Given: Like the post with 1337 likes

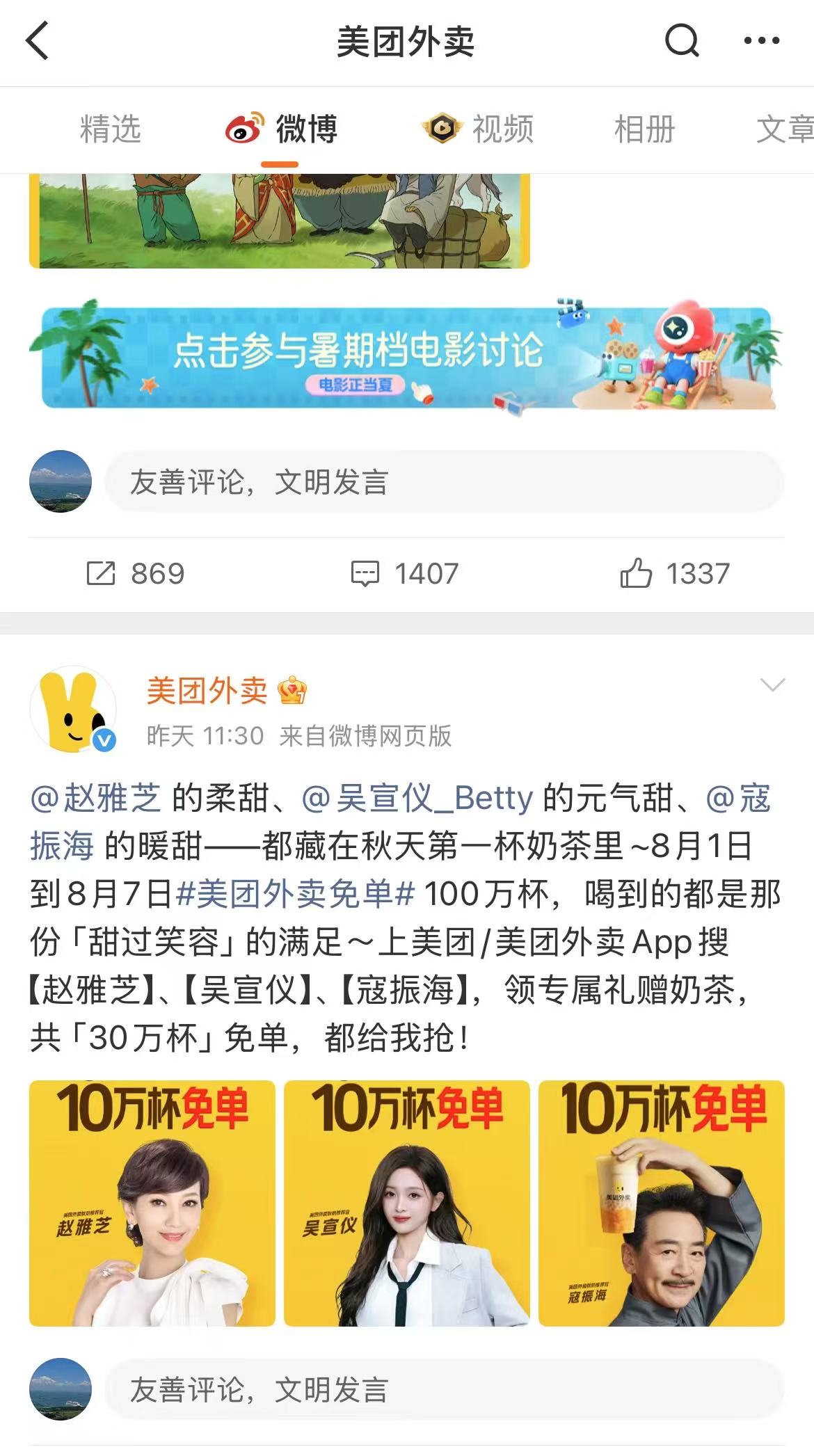Looking at the screenshot, I should (675, 574).
